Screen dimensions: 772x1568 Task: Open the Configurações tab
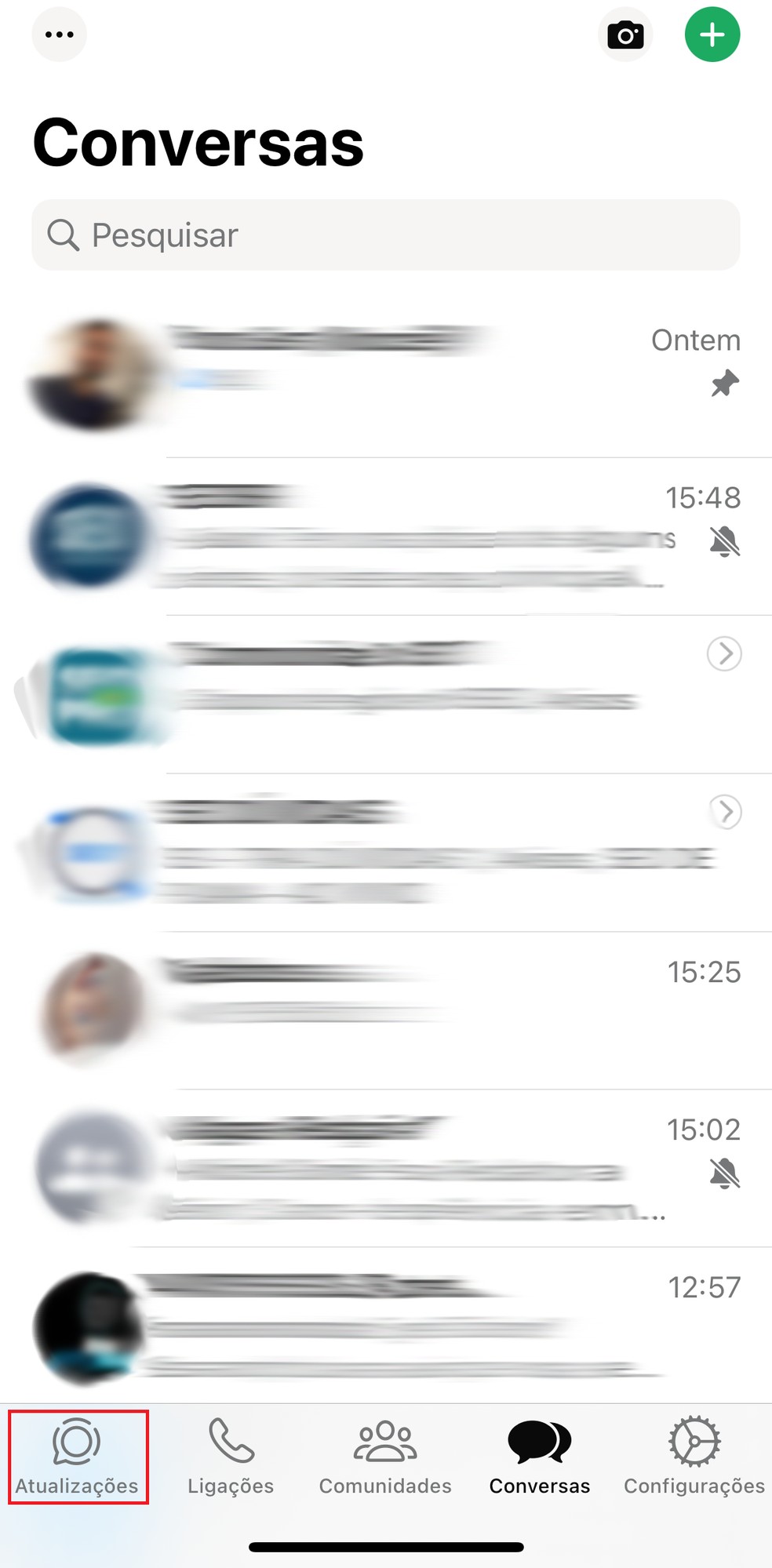click(x=694, y=1457)
